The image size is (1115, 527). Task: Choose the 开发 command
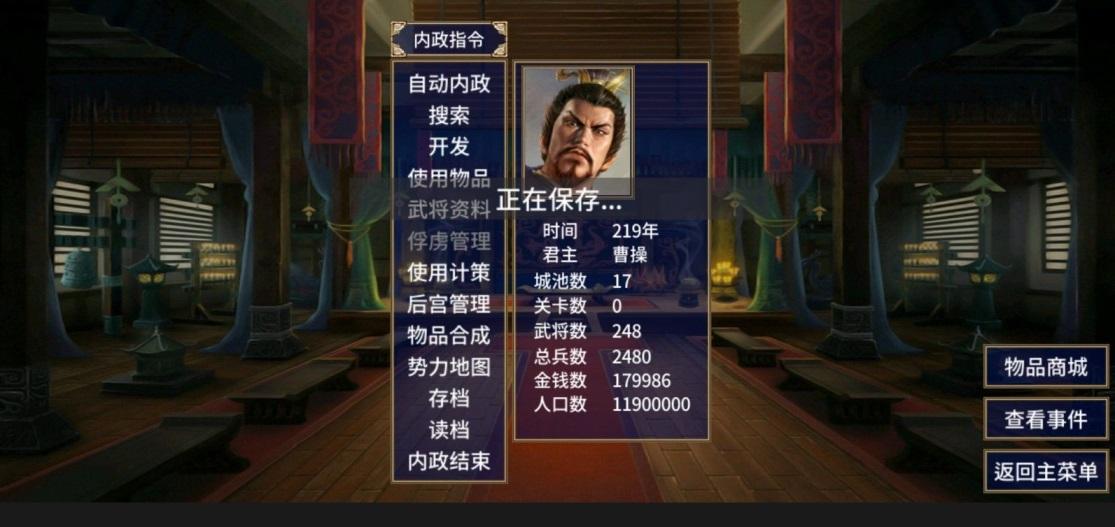(x=449, y=147)
